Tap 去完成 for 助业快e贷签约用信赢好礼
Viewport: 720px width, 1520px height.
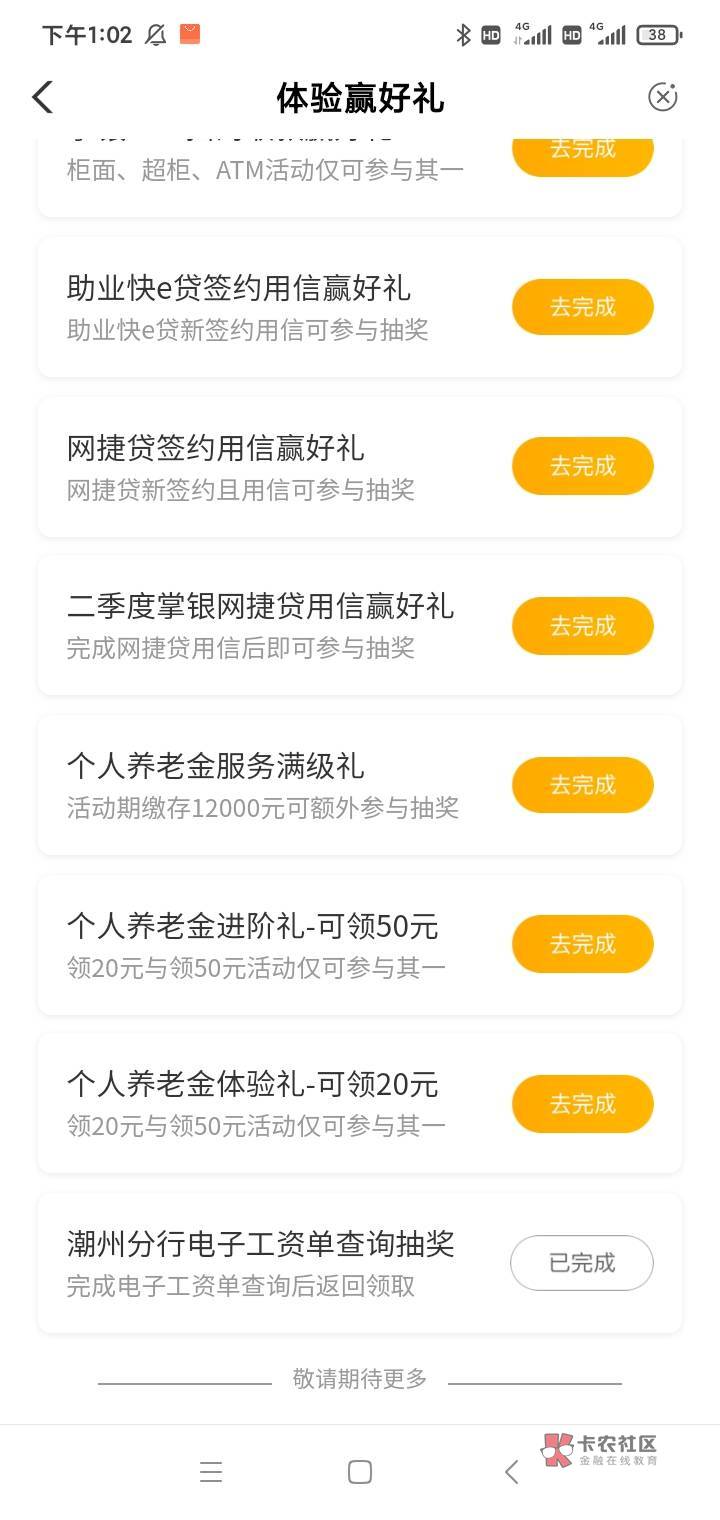coord(582,307)
